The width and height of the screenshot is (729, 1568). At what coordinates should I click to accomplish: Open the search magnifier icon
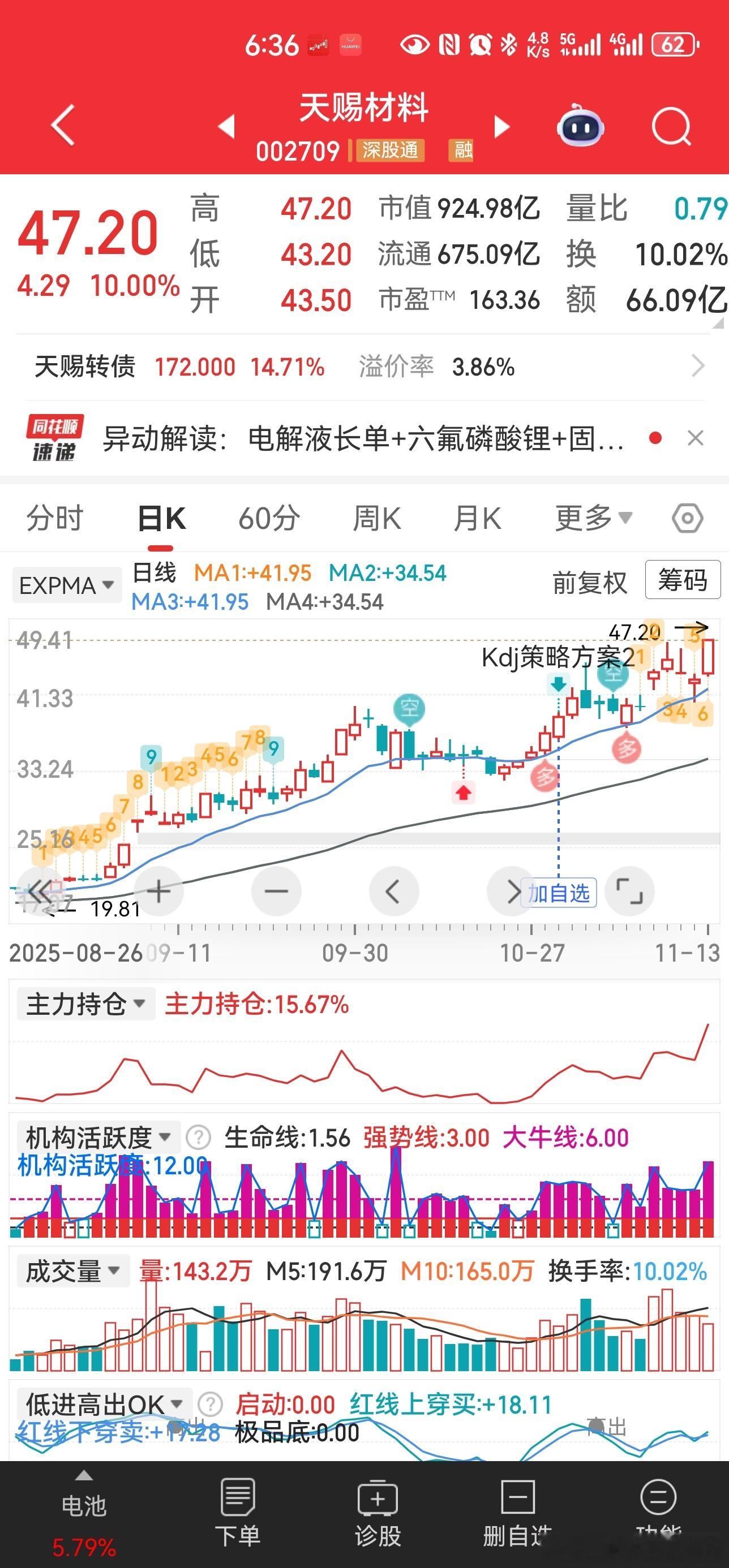coord(671,127)
